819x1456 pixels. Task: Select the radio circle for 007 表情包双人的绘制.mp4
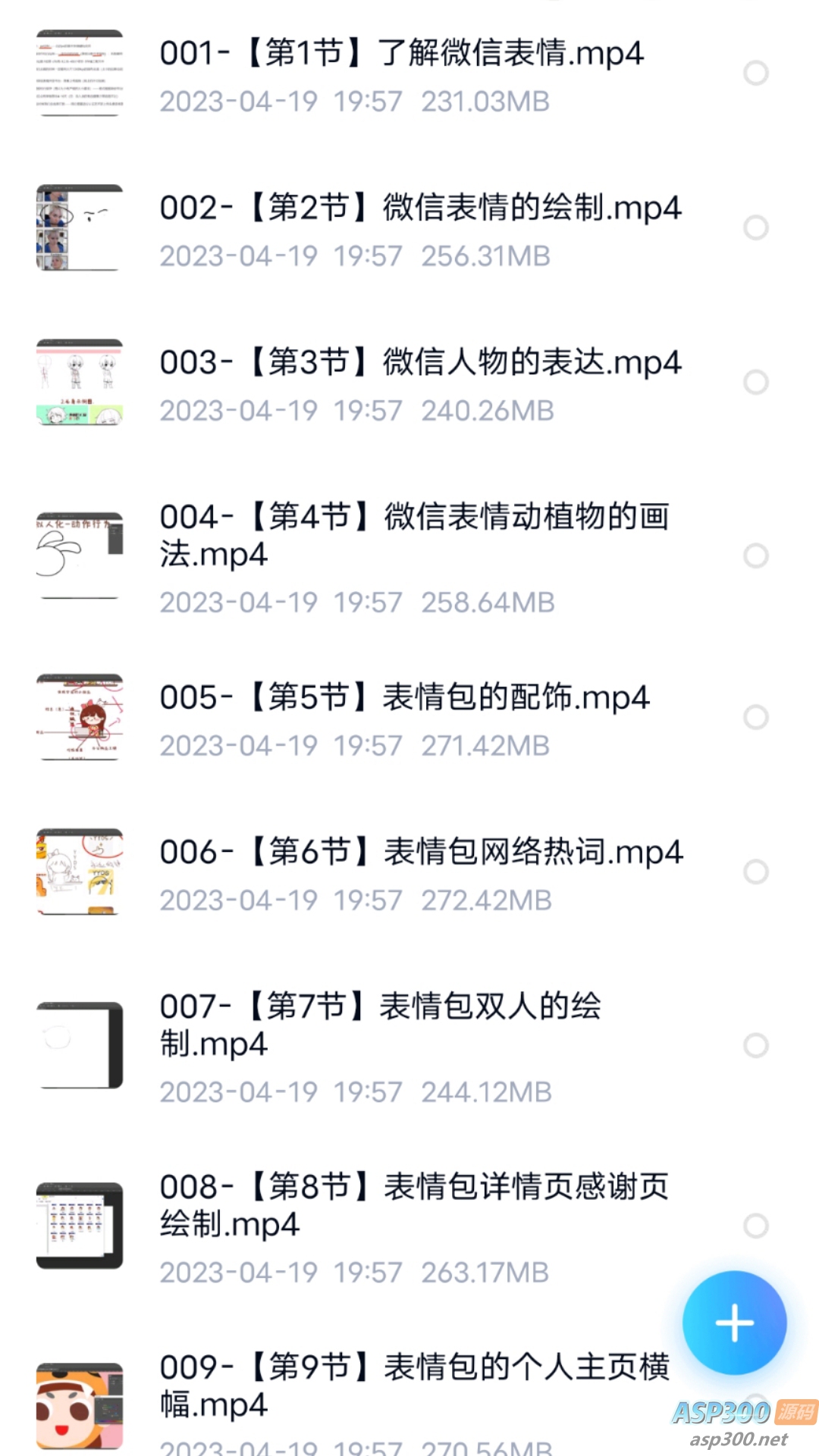click(x=755, y=1045)
